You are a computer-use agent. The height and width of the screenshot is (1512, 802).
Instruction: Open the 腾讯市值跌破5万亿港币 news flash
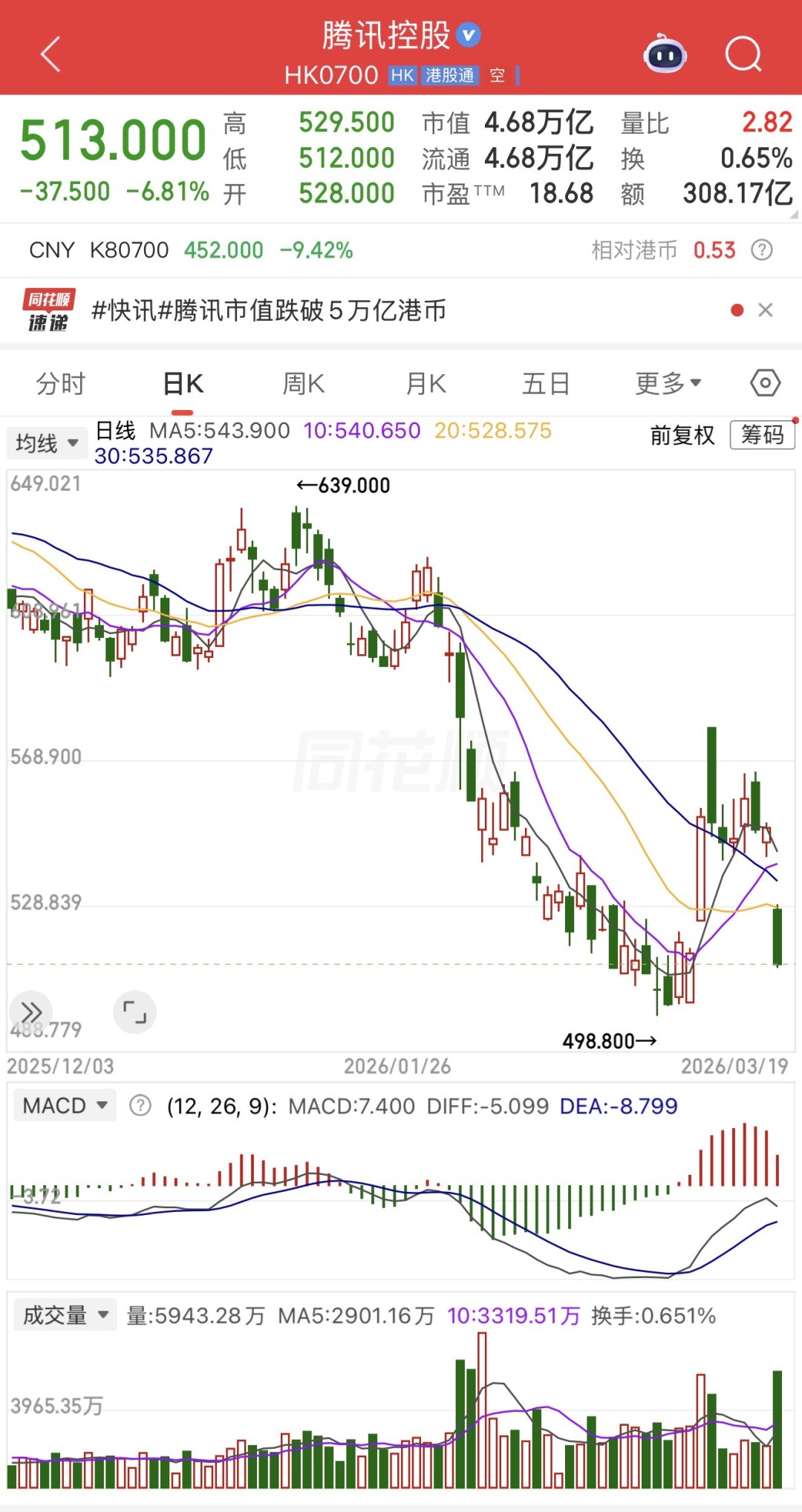[268, 310]
